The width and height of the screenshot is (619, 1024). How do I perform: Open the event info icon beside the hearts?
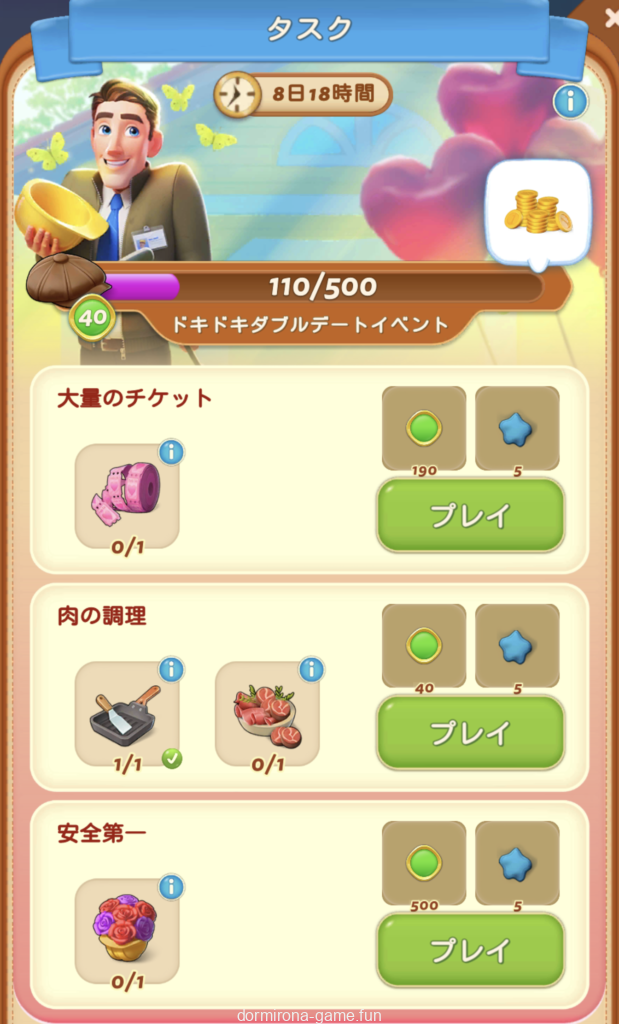point(570,101)
